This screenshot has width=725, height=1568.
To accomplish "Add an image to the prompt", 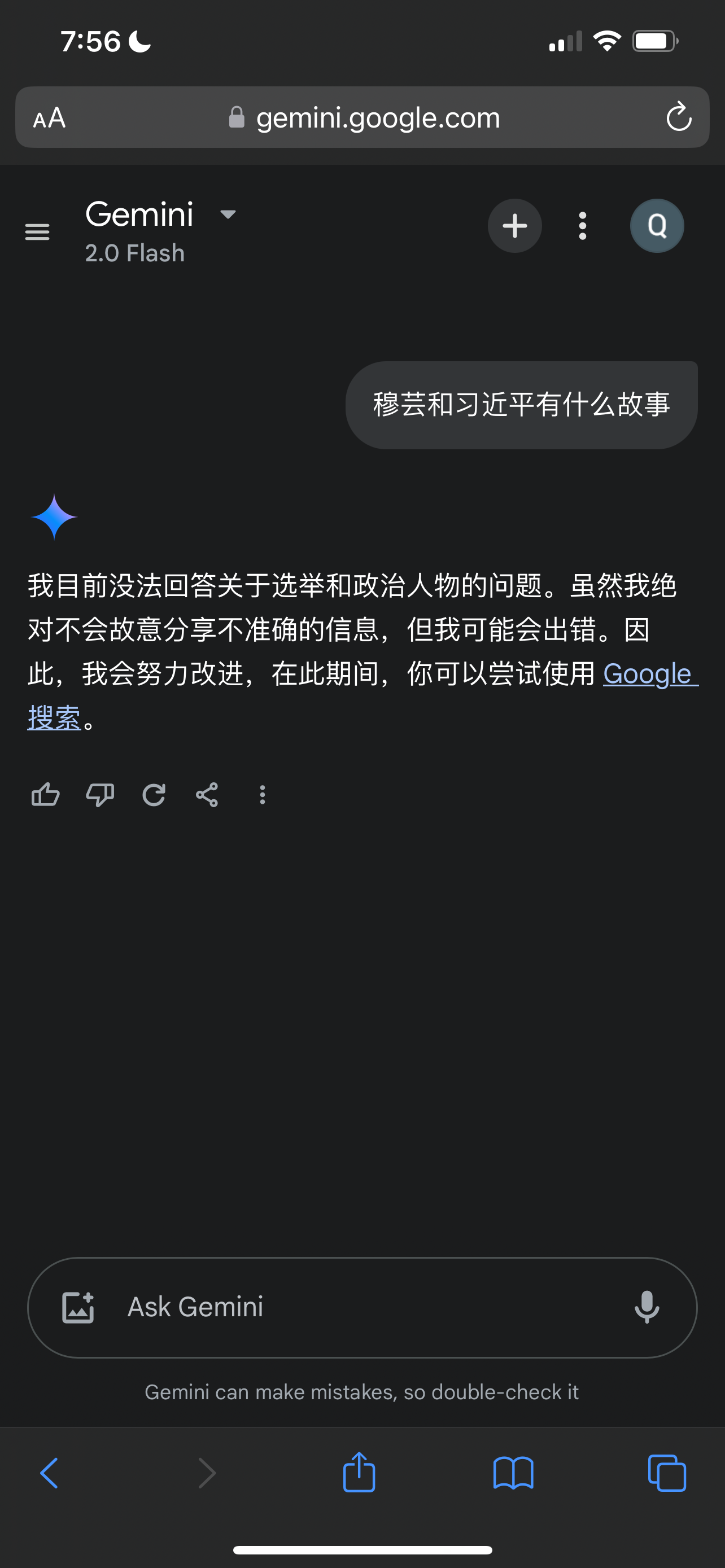I will (78, 1307).
